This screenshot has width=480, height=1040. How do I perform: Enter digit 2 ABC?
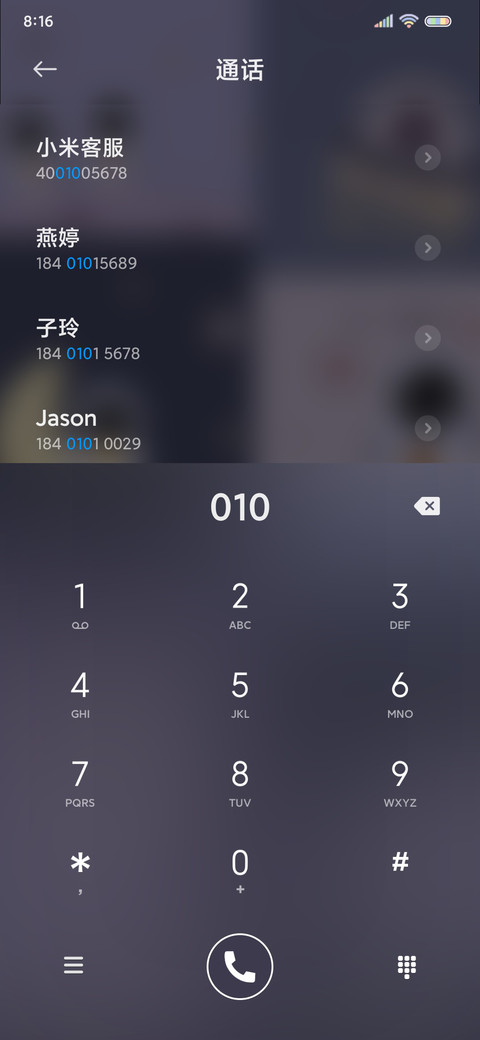[x=240, y=605]
